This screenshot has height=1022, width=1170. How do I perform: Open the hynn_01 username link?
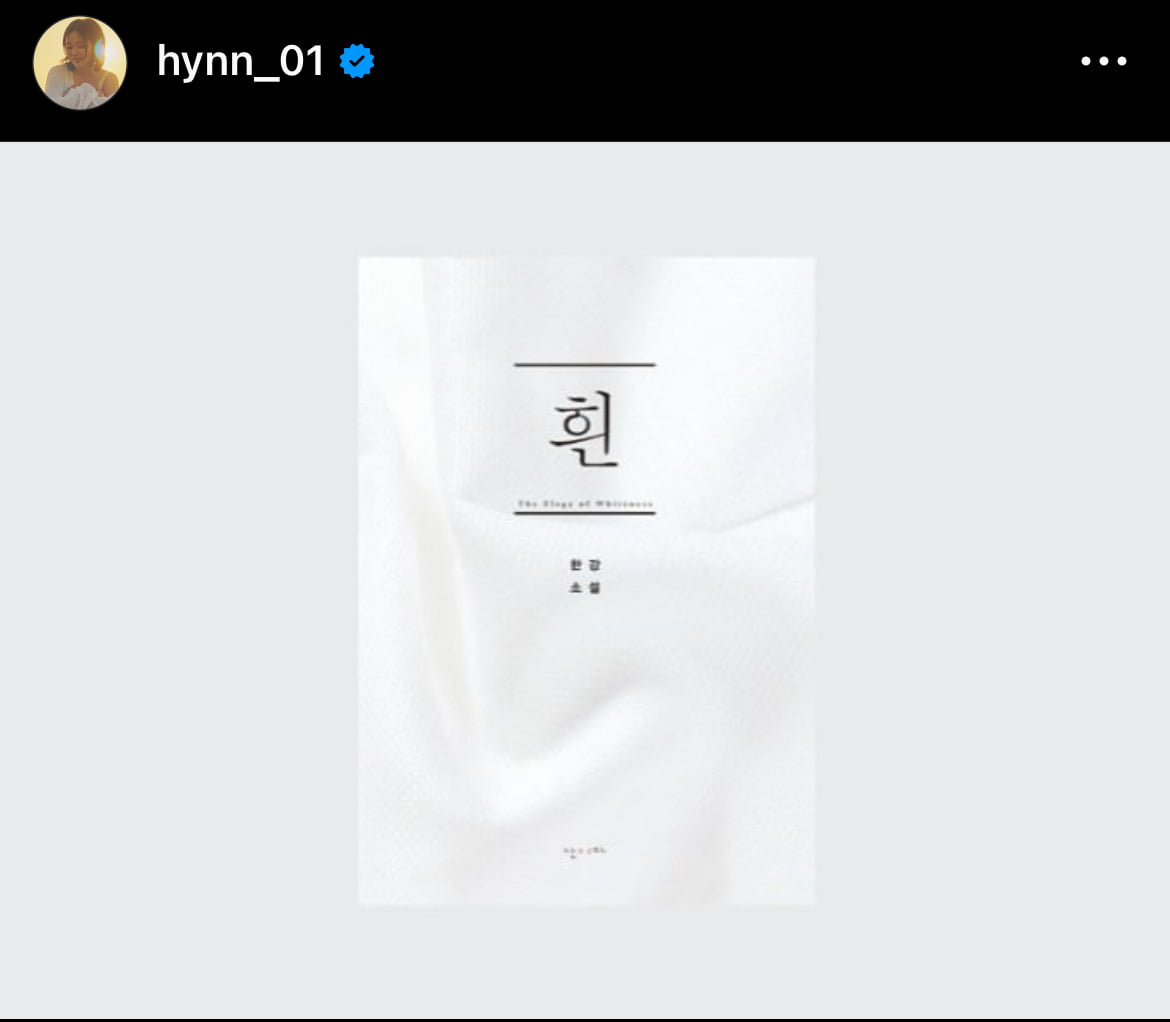241,62
